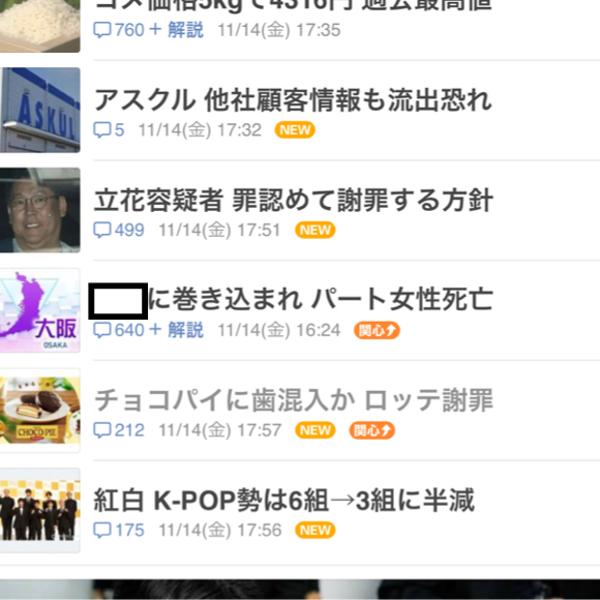The height and width of the screenshot is (600, 600).
Task: Open the 紅白 K-POP勢 article
Action: pos(283,500)
